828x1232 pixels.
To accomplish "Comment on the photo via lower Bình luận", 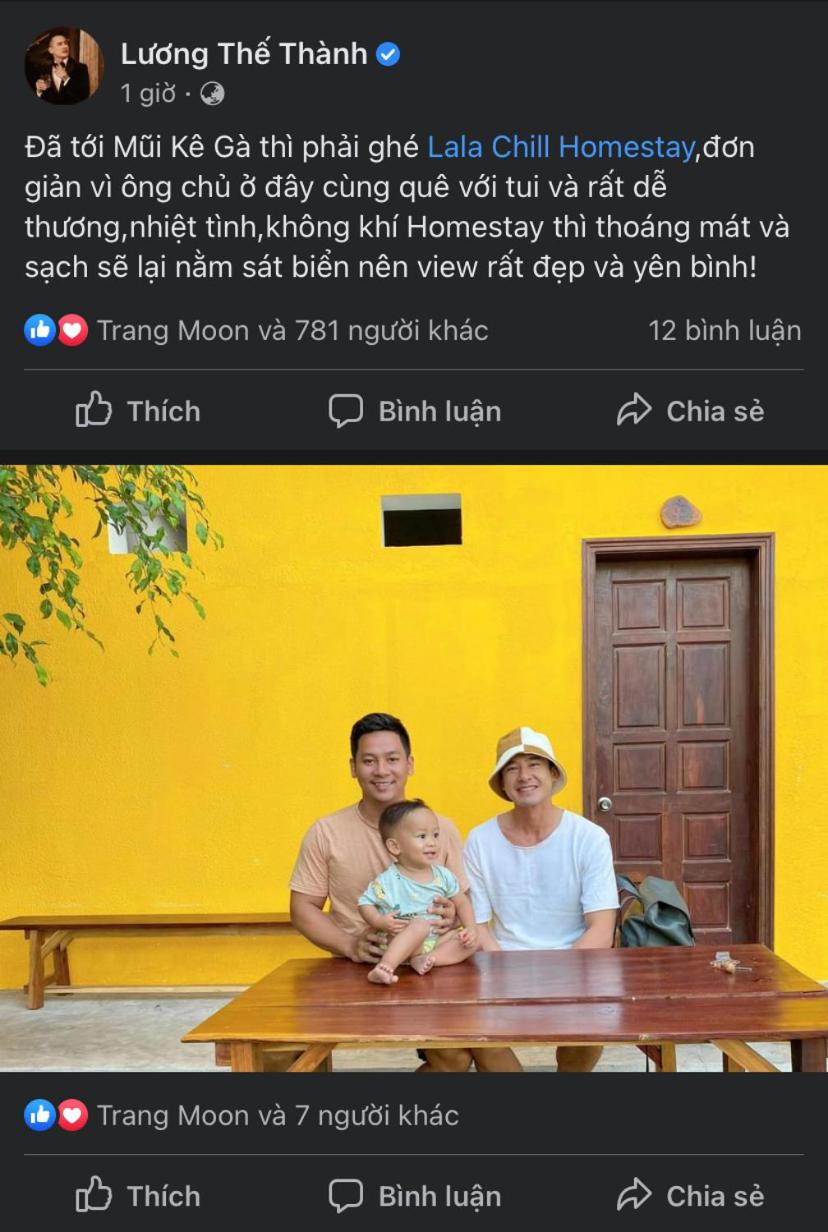I will 415,1196.
